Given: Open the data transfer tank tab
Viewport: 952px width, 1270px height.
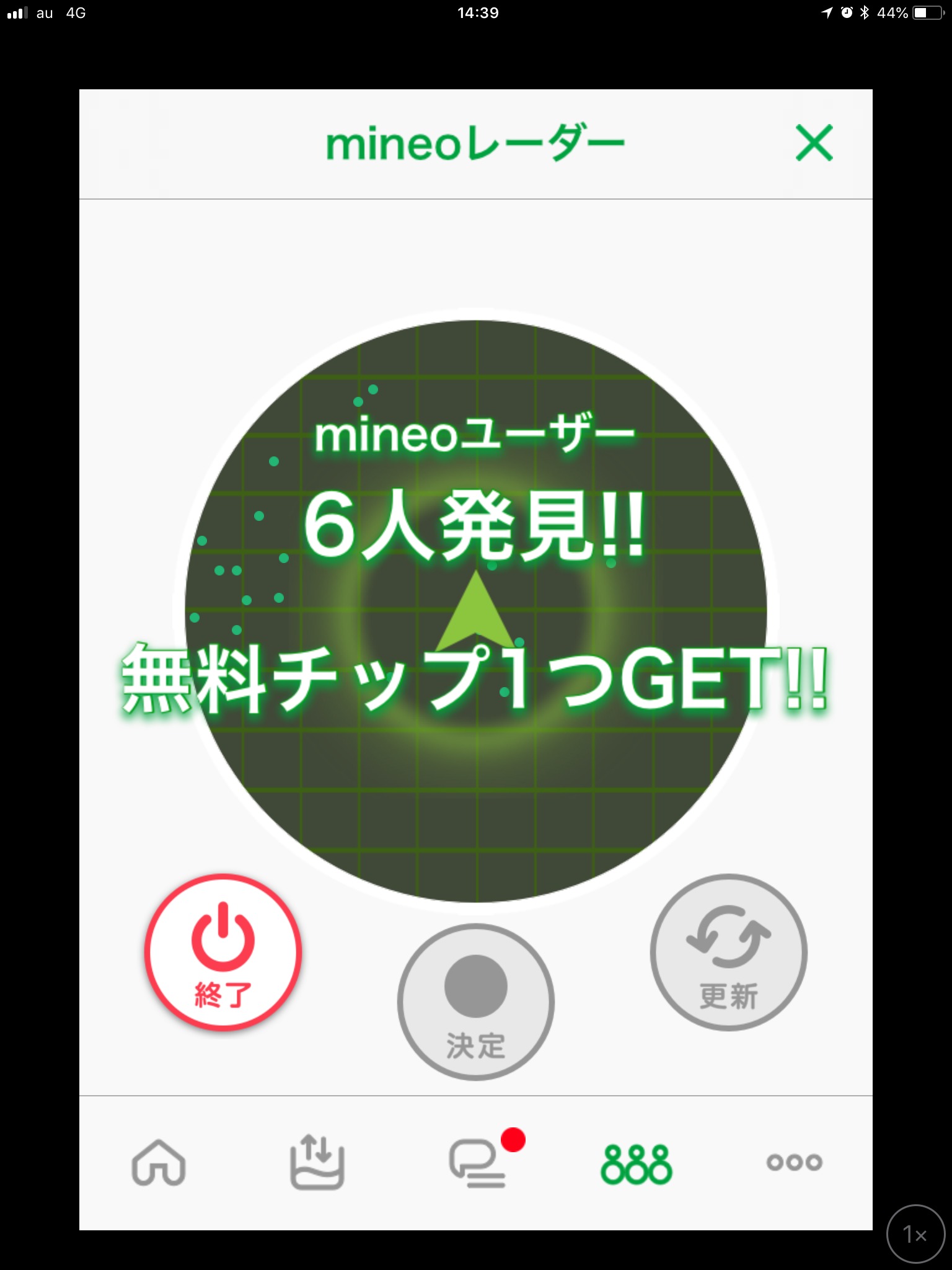Looking at the screenshot, I should [317, 1163].
